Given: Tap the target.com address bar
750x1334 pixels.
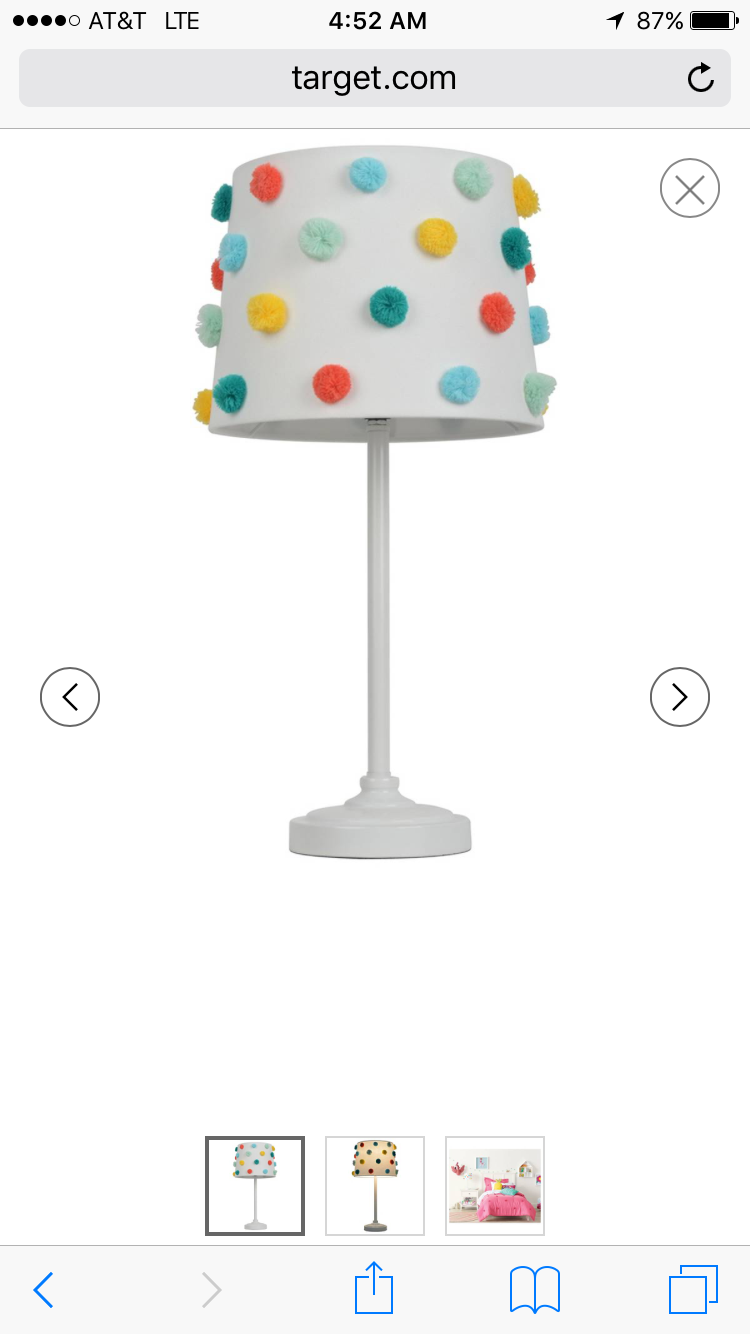Looking at the screenshot, I should (375, 78).
